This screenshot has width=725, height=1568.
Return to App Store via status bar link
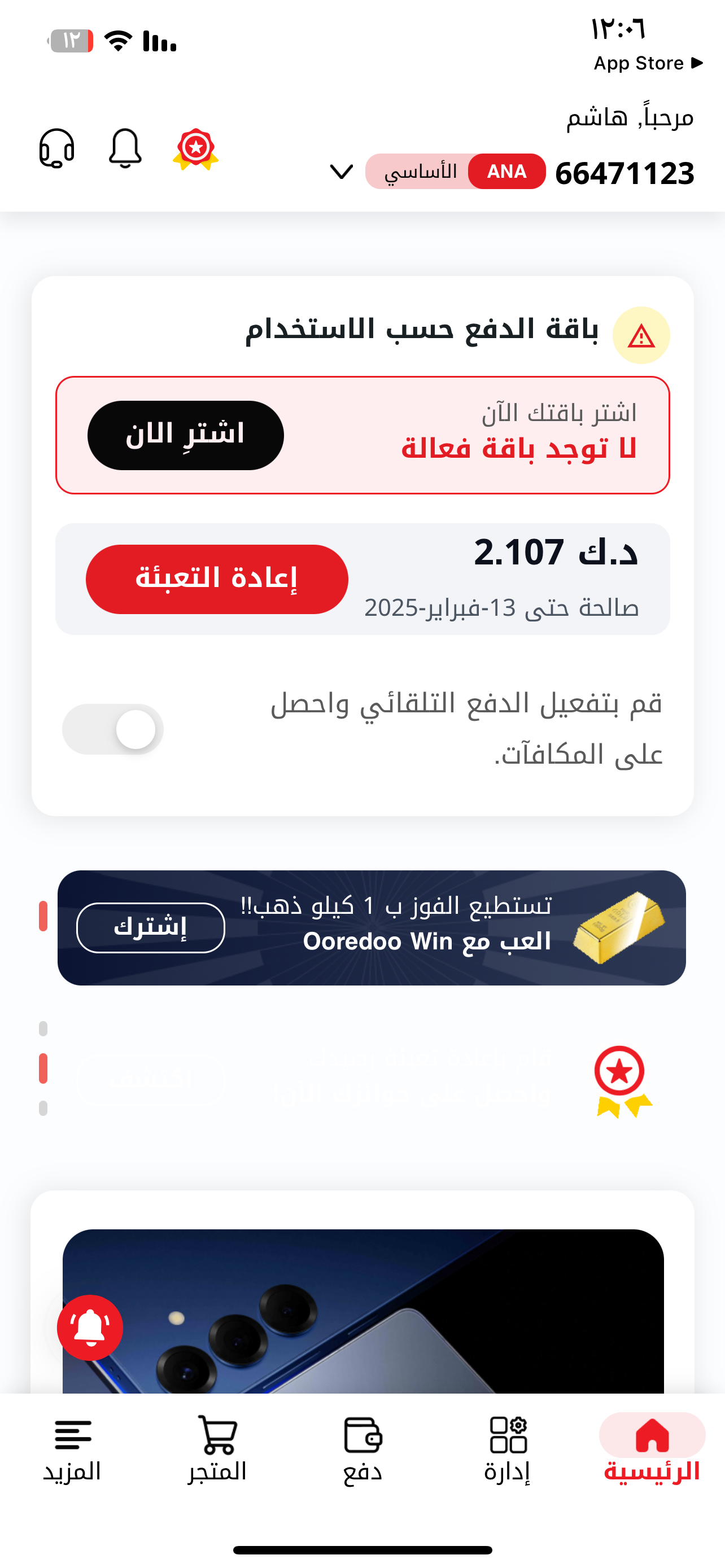pos(649,63)
